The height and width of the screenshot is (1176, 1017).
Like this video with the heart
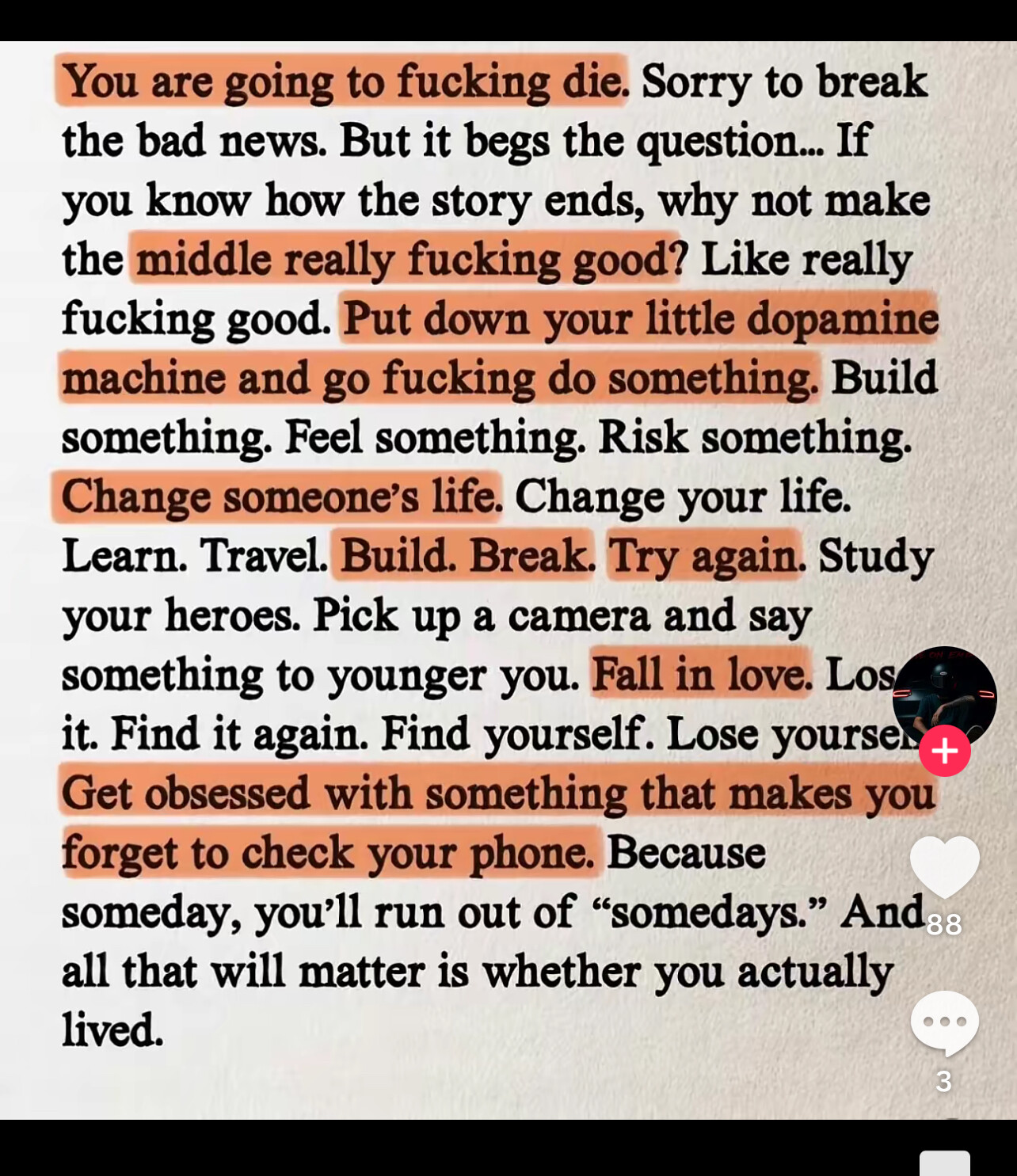click(944, 866)
